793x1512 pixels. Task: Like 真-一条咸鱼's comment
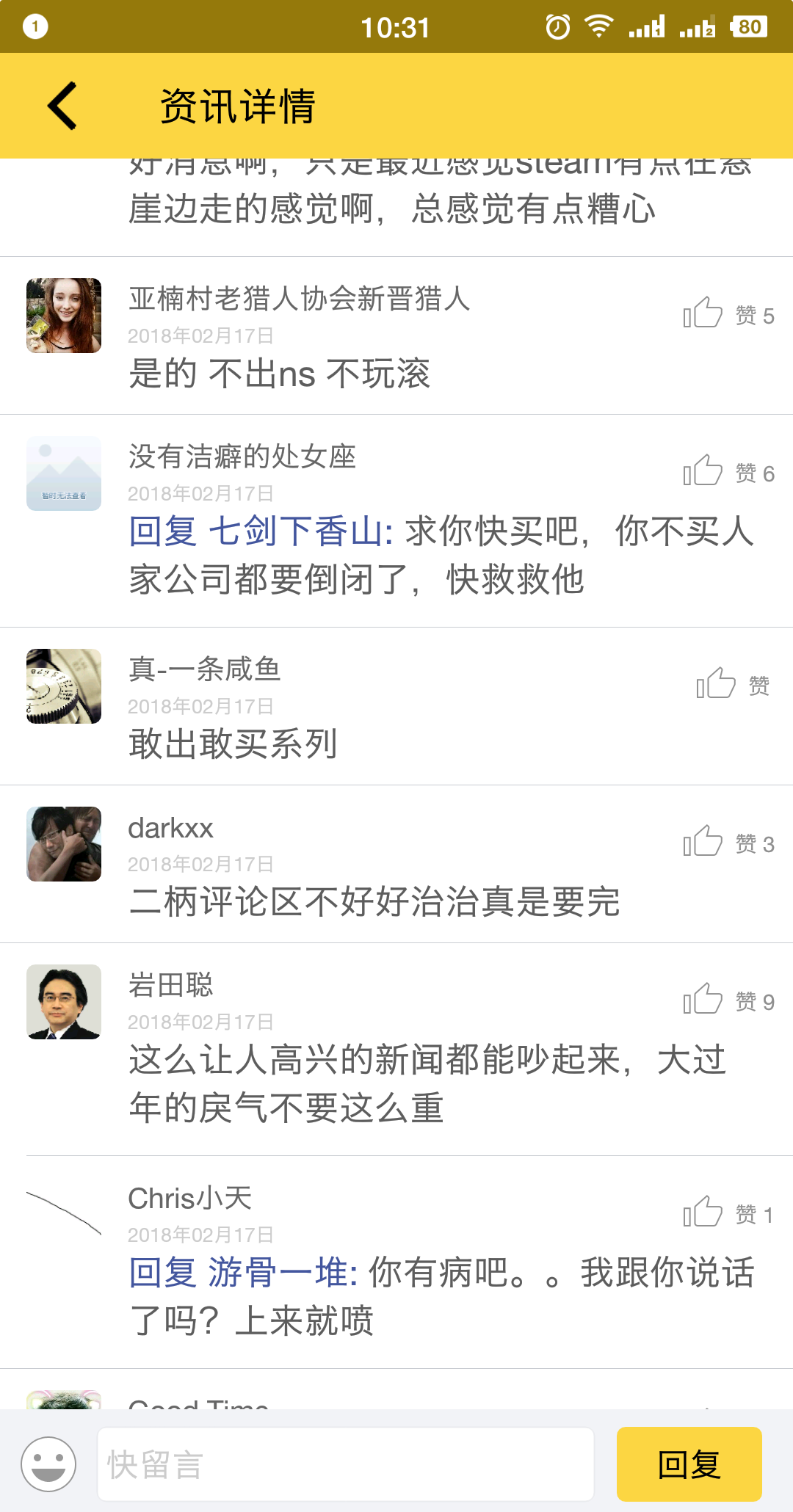[717, 685]
